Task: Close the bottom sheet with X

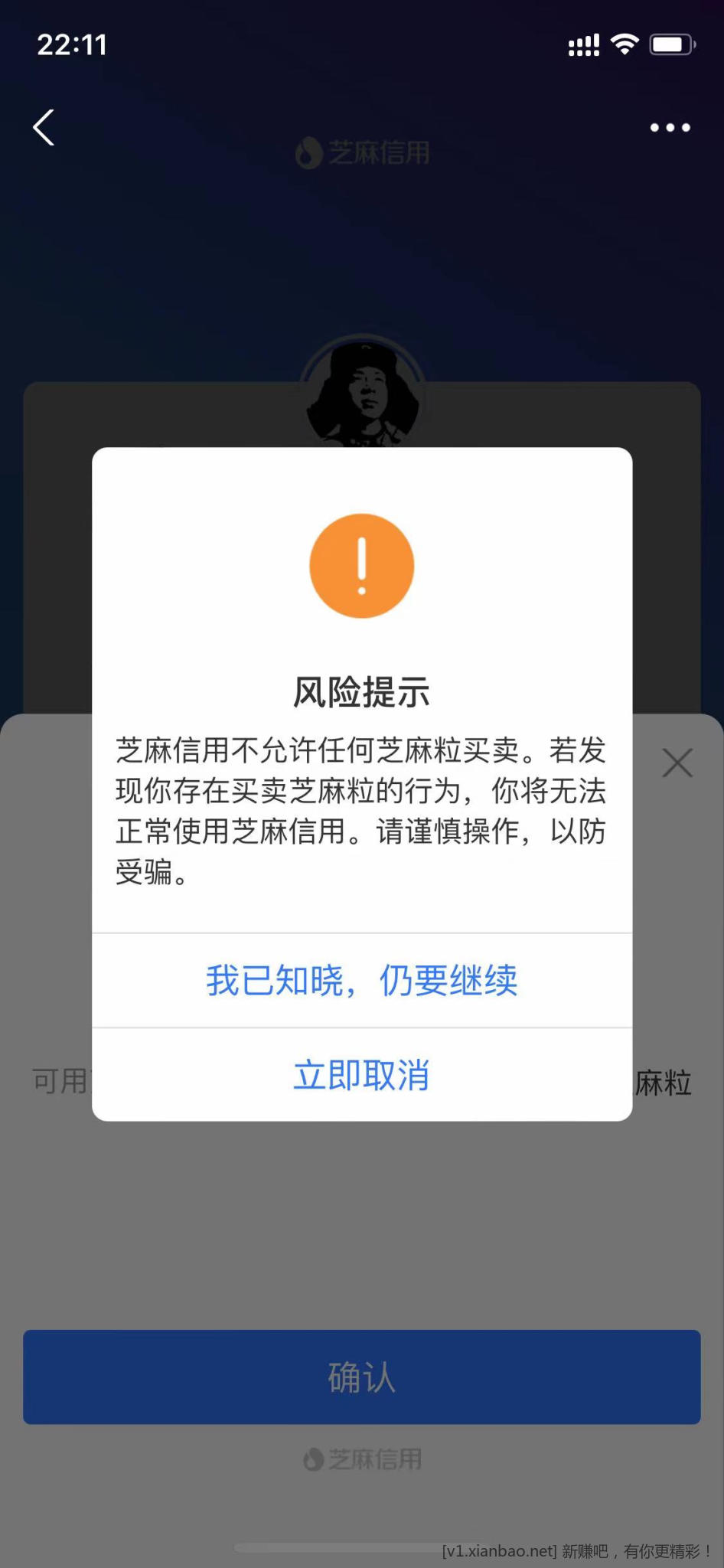Action: point(677,763)
